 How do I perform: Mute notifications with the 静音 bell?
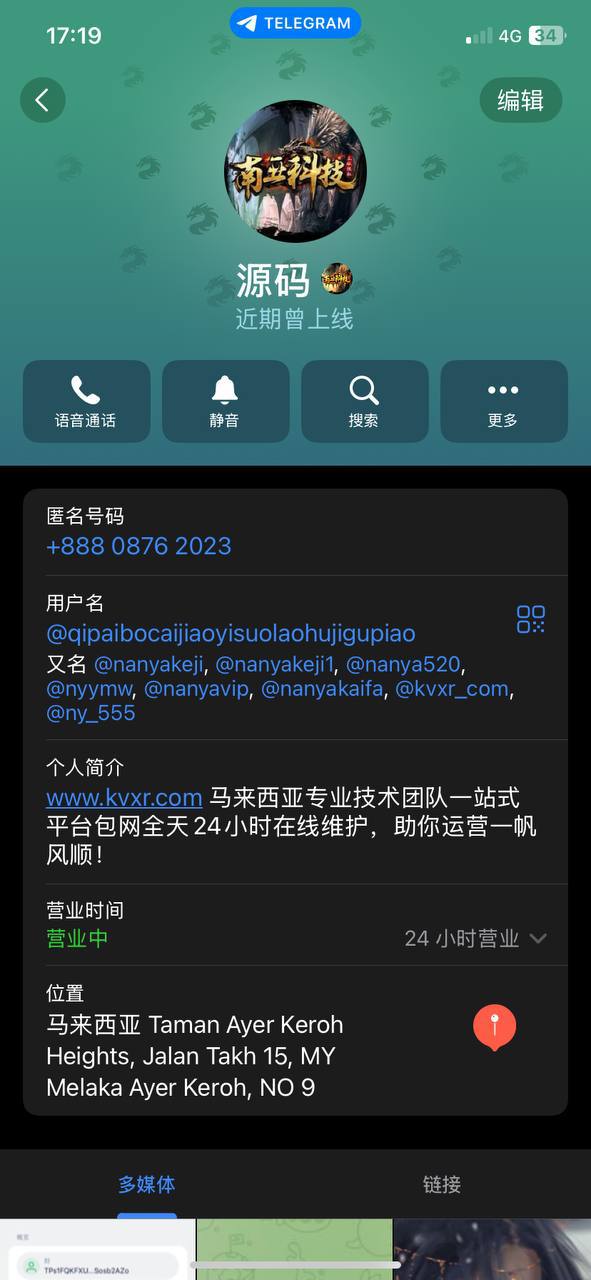click(225, 401)
